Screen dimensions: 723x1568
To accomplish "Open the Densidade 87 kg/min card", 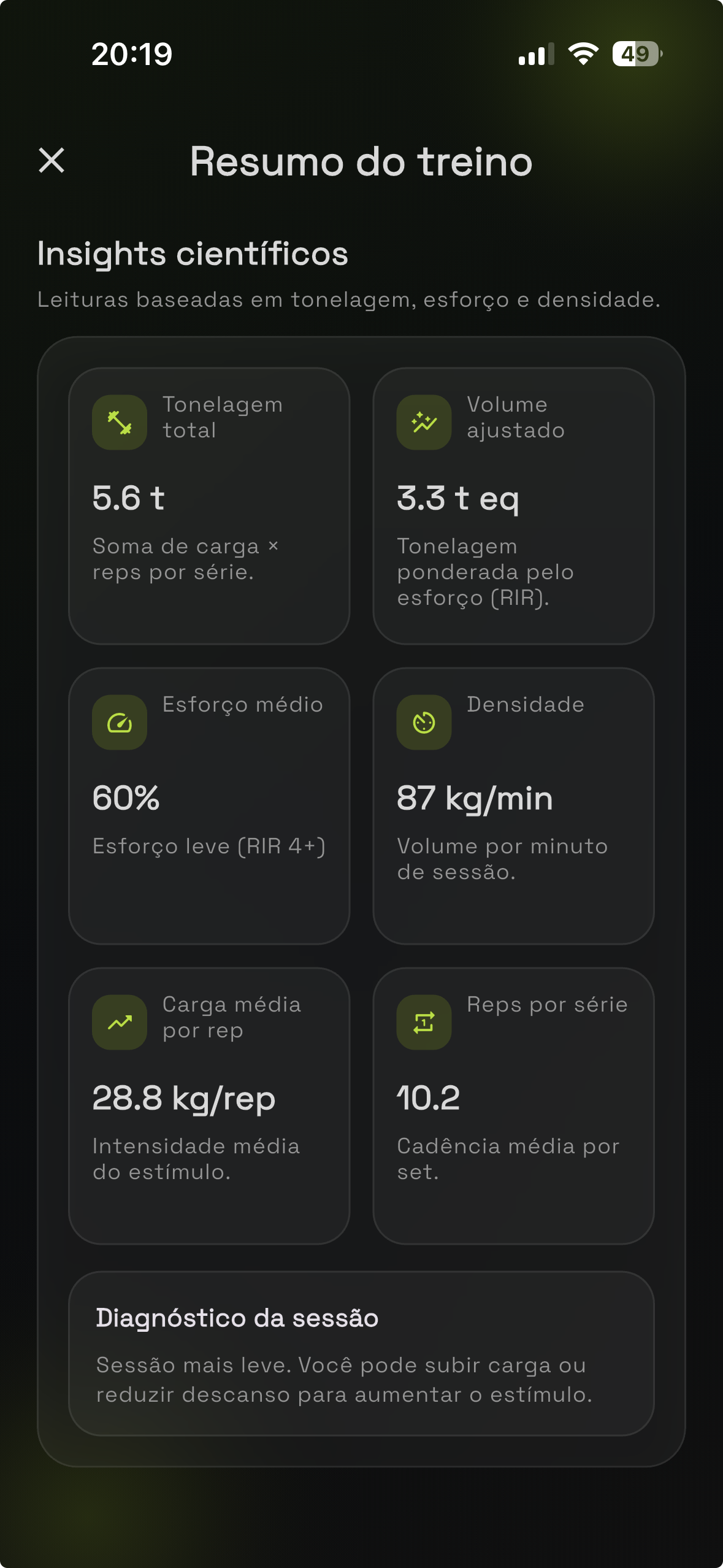I will [x=513, y=805].
